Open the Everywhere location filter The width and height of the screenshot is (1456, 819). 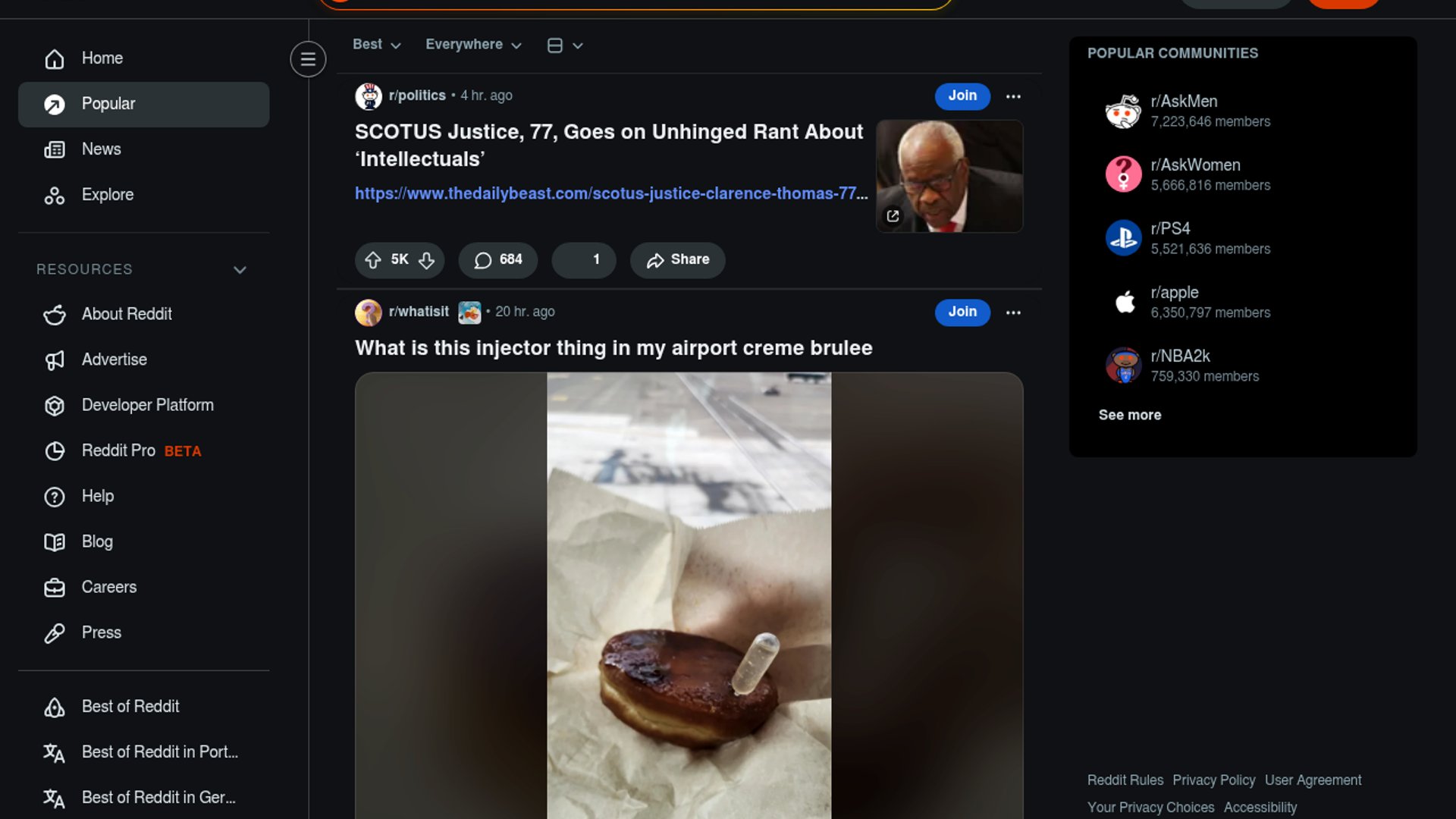[473, 45]
